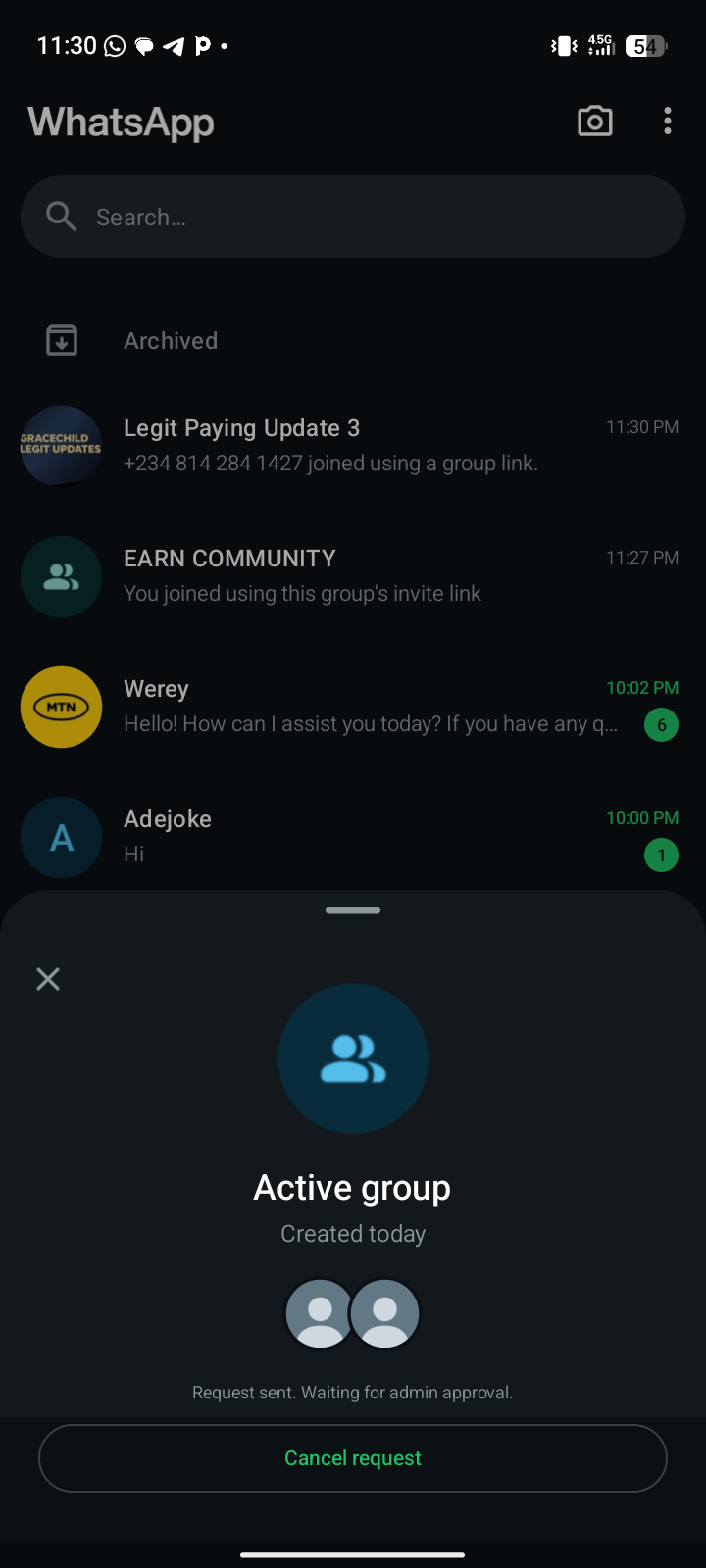The image size is (706, 1568).
Task: Cancel the group join request
Action: pyautogui.click(x=353, y=1458)
